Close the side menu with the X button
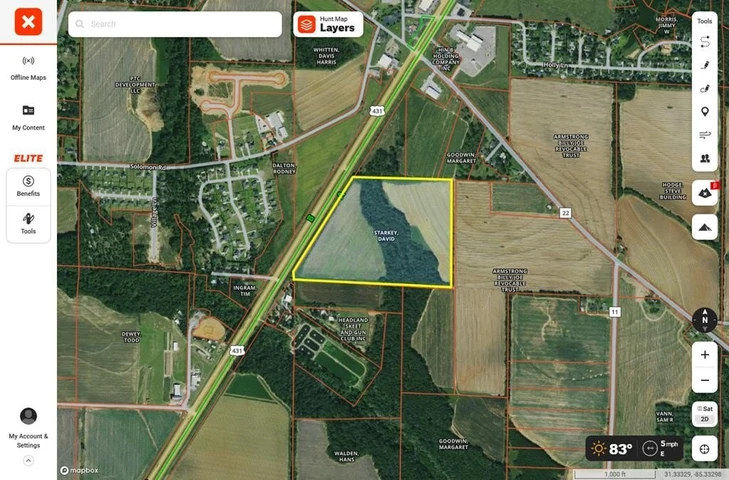Viewport: 729px width, 480px height. (x=28, y=22)
